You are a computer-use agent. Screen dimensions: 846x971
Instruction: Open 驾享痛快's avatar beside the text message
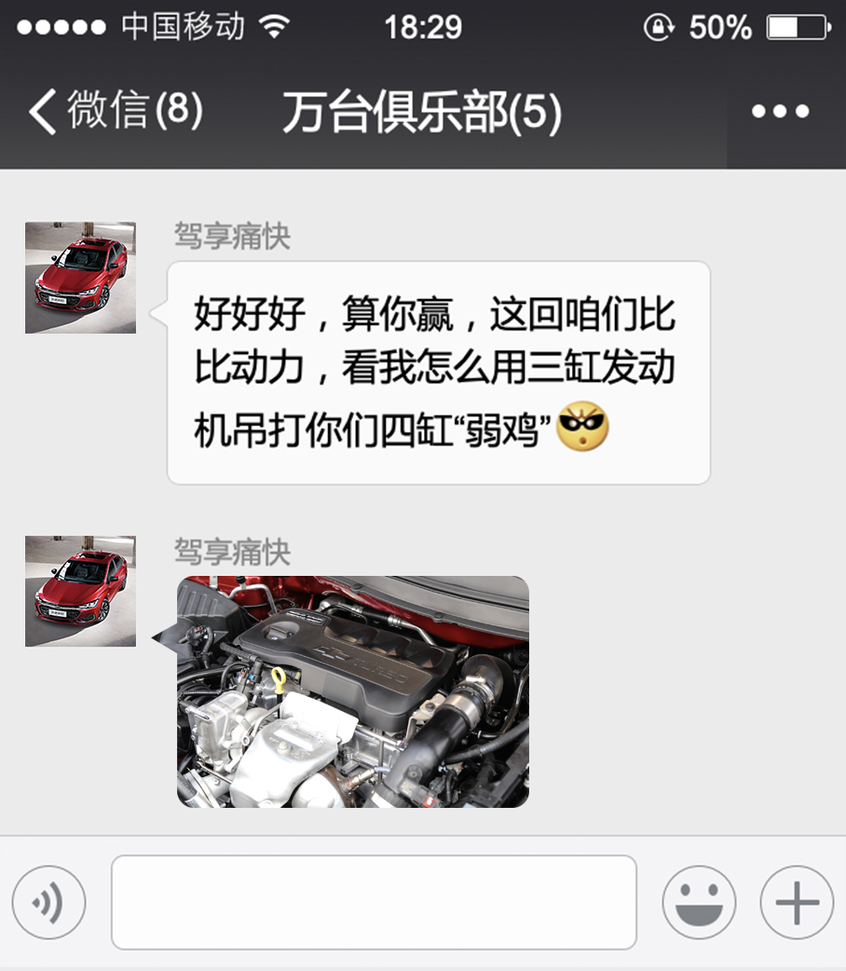point(80,277)
